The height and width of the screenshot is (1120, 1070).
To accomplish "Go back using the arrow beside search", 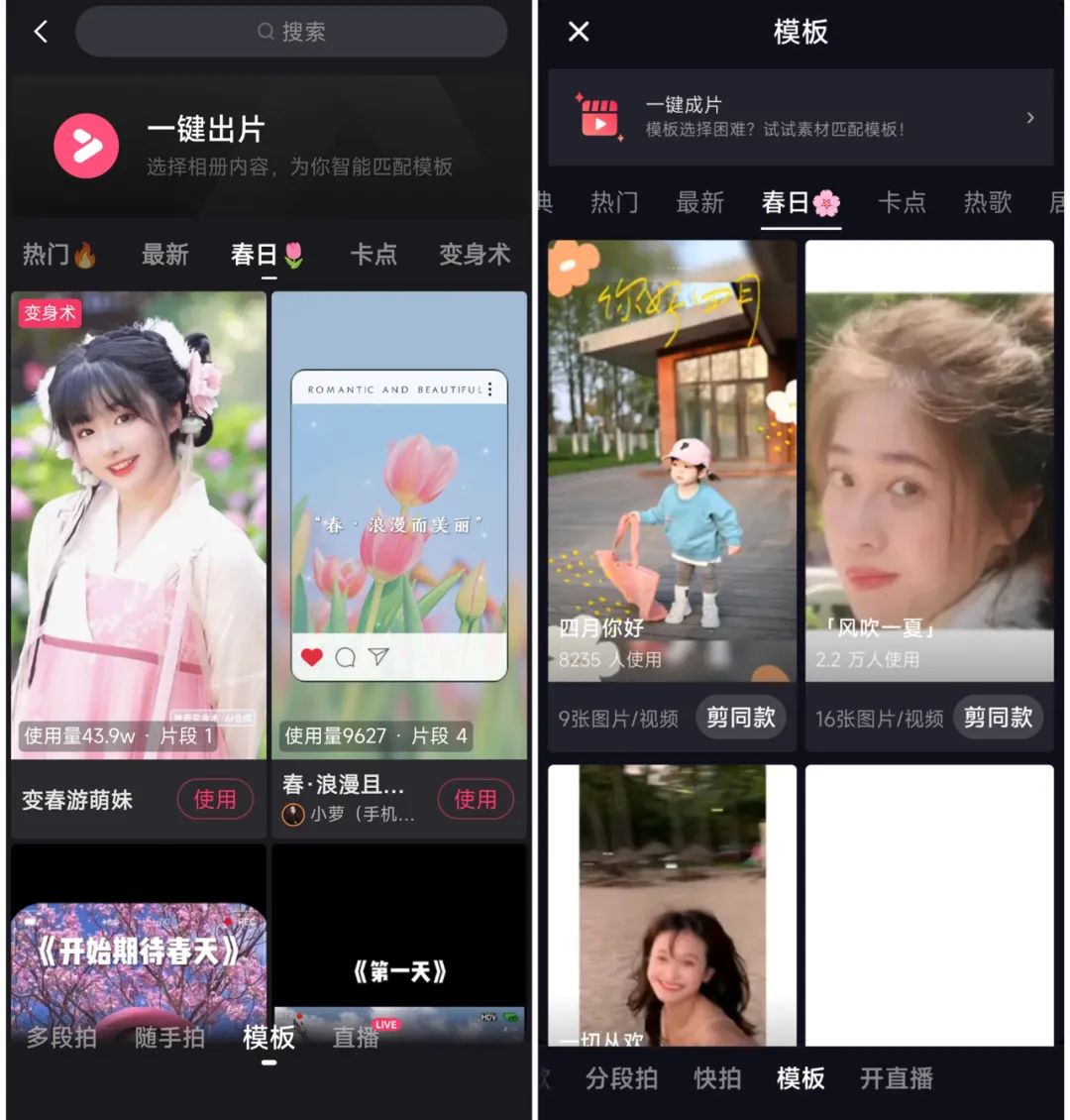I will click(x=41, y=32).
